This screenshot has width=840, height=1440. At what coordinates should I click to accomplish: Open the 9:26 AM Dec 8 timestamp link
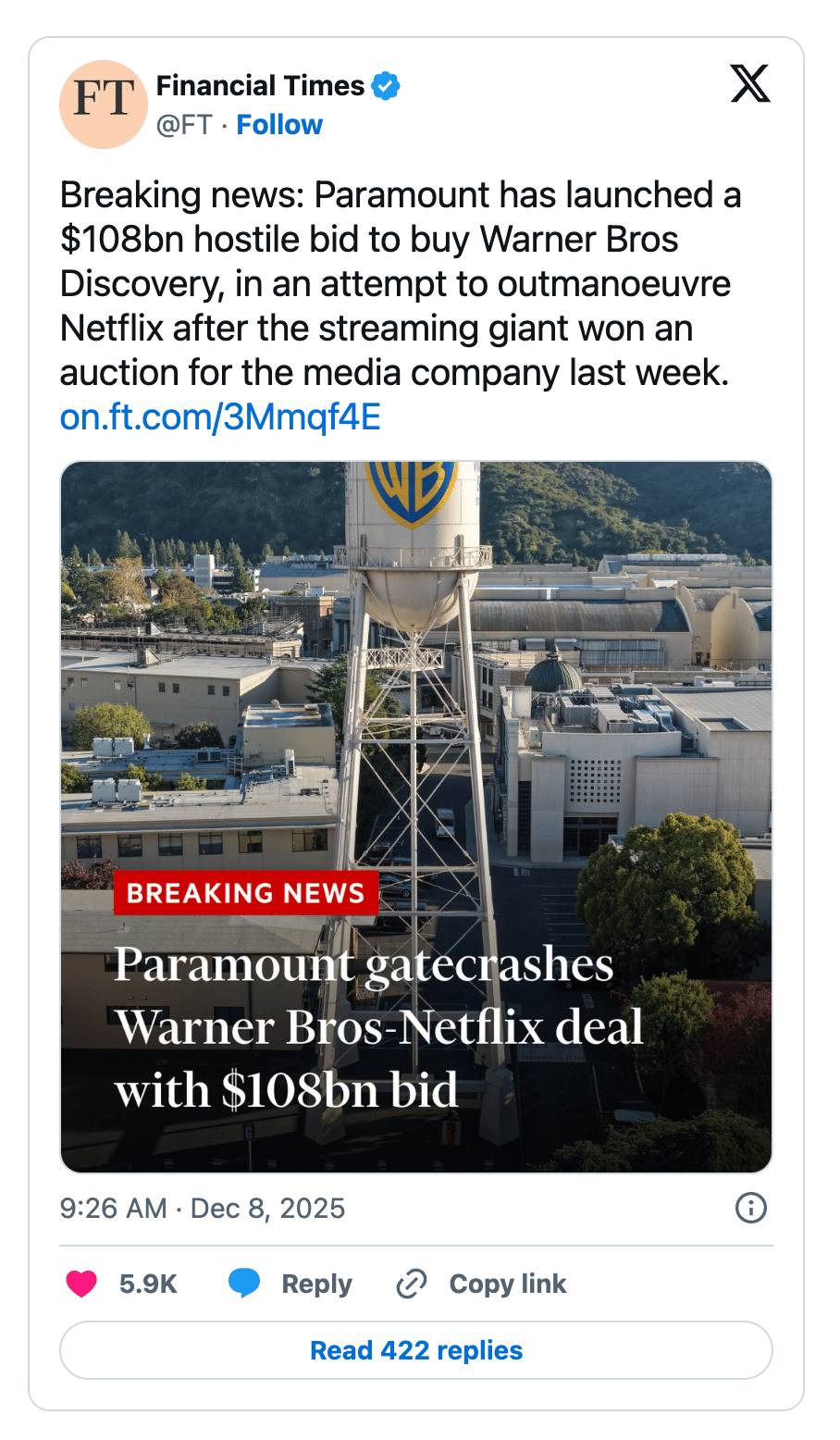point(203,1209)
